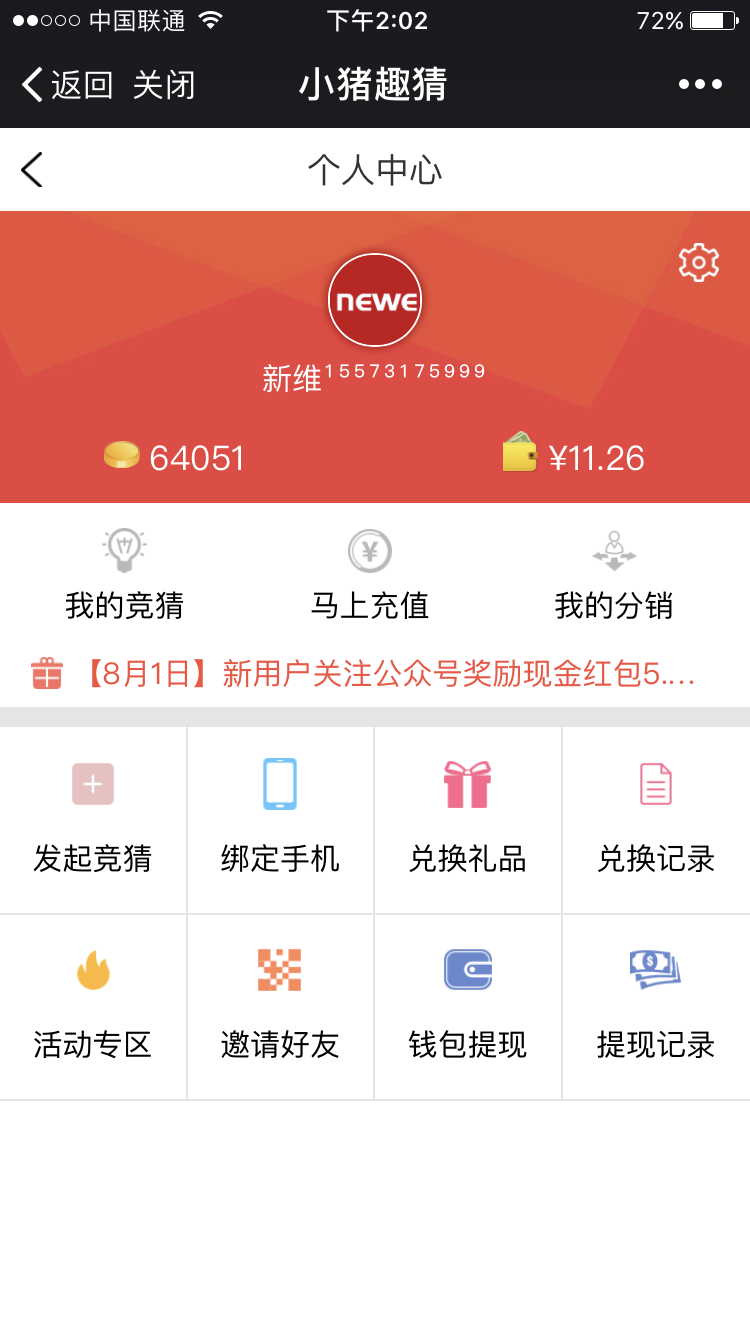Tap 关闭 to close the page

pyautogui.click(x=163, y=85)
